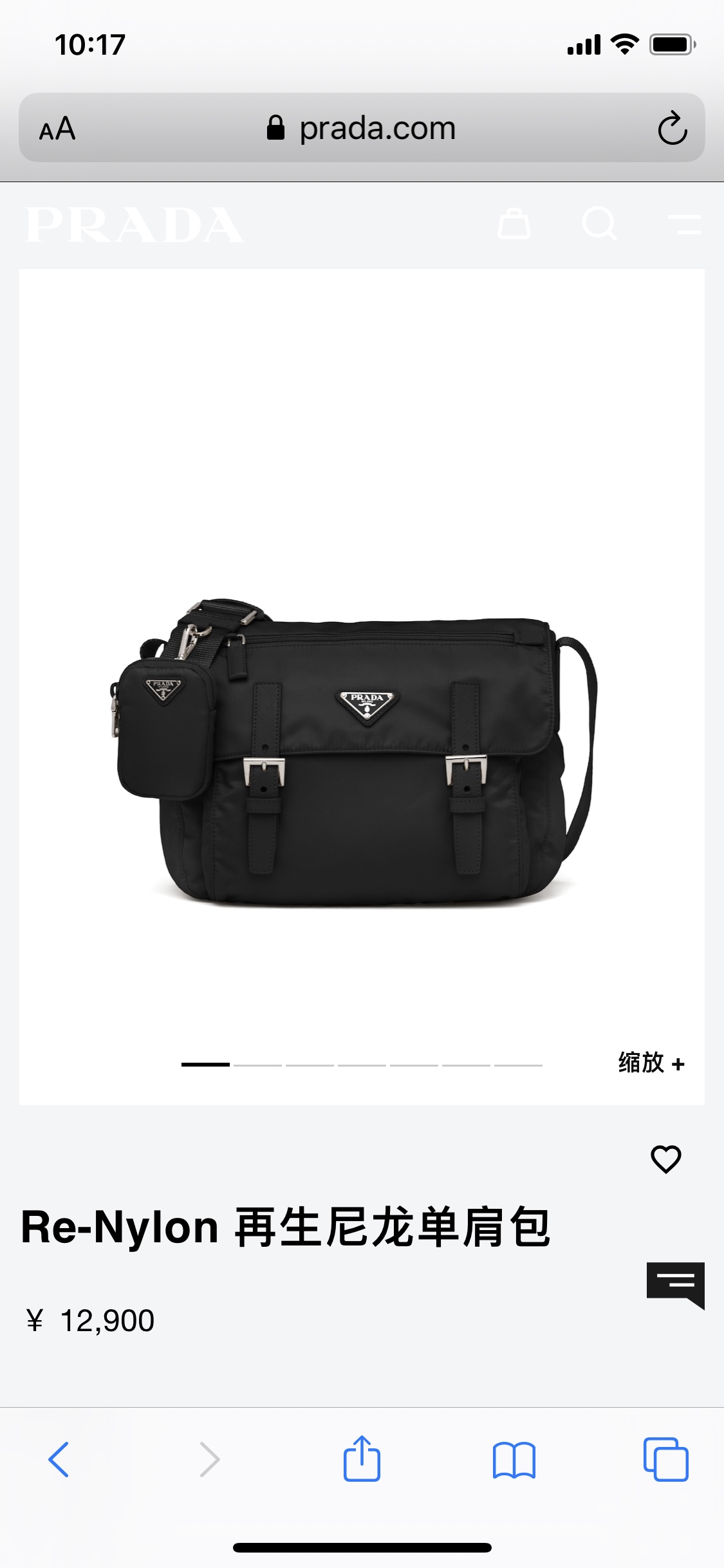724x1568 pixels.
Task: Go back to the previous page
Action: [x=59, y=1459]
